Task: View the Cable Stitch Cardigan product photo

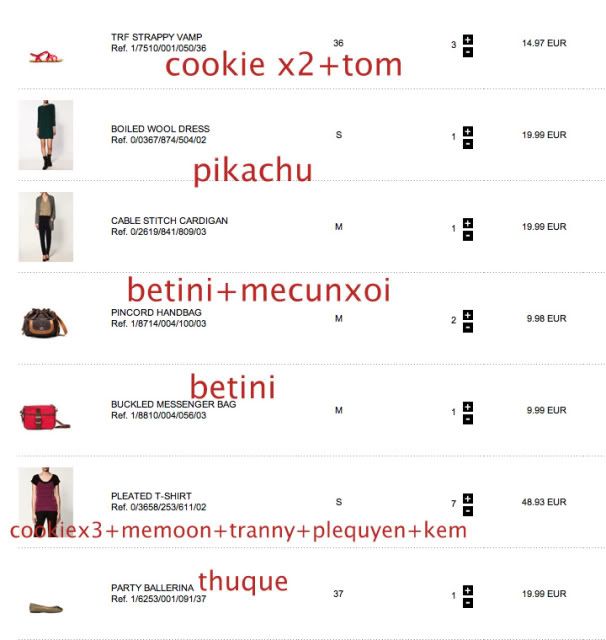Action: point(45,227)
